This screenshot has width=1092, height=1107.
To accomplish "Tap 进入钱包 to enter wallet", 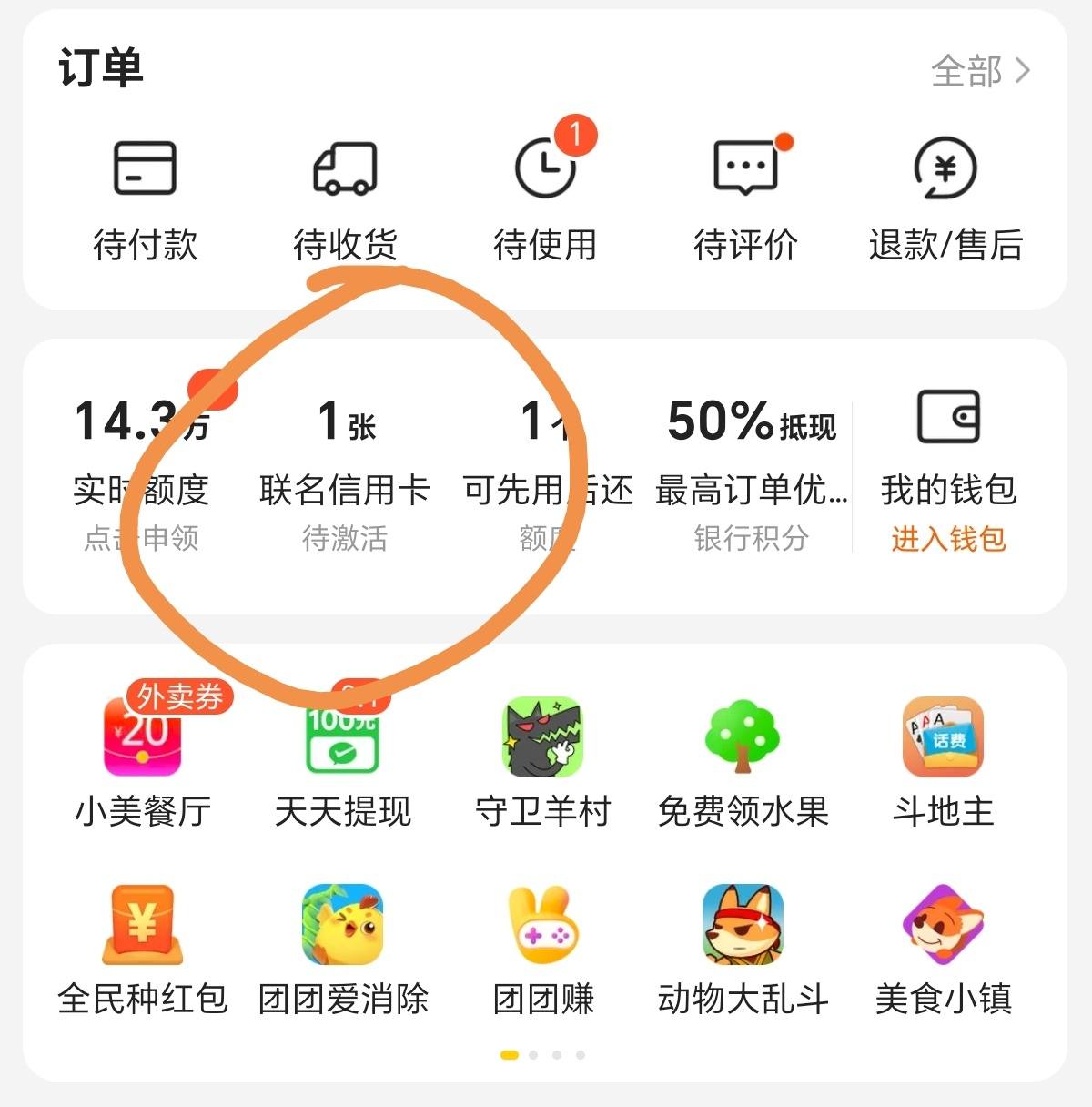I will [946, 539].
